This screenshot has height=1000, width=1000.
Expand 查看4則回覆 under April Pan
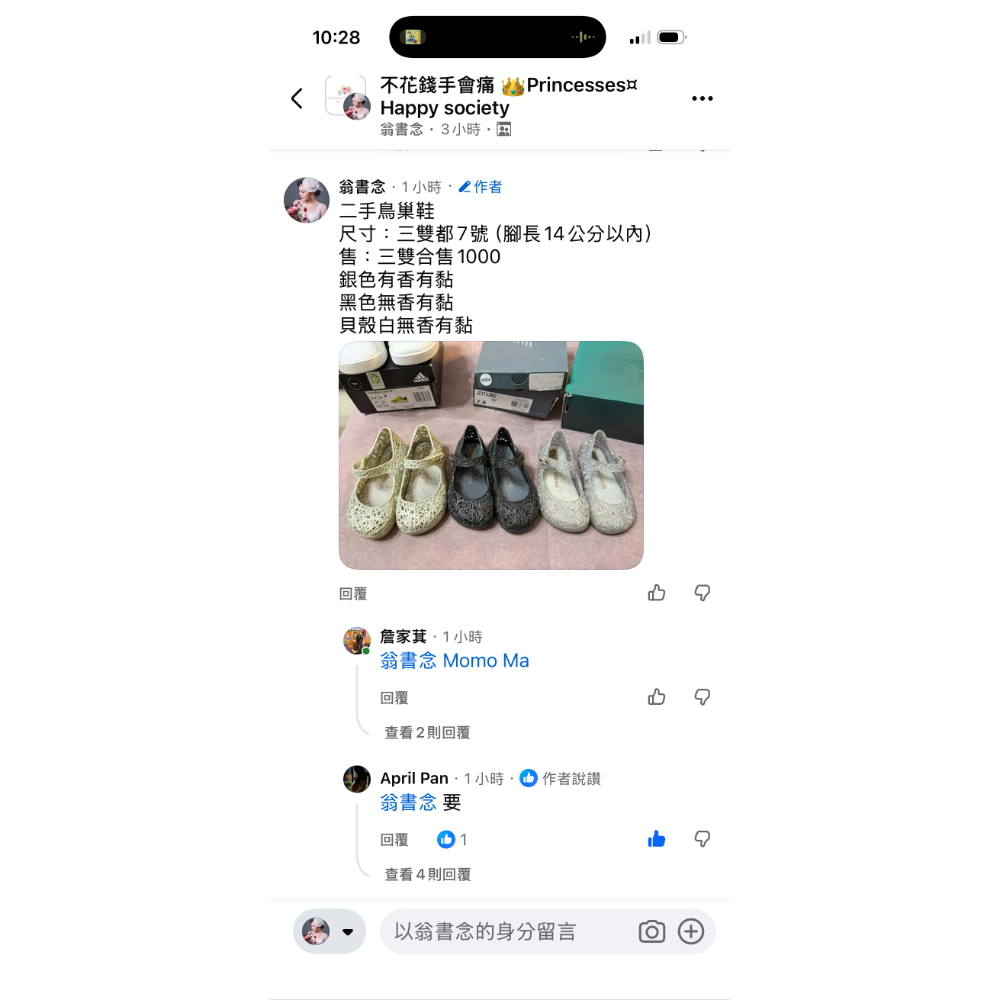pyautogui.click(x=427, y=874)
